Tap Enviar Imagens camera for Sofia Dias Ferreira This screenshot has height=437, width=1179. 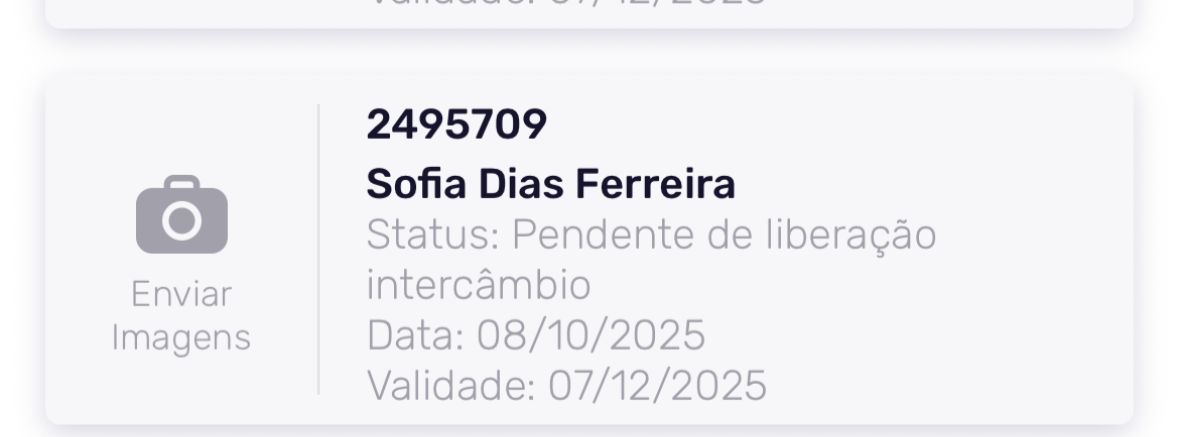[x=181, y=217]
